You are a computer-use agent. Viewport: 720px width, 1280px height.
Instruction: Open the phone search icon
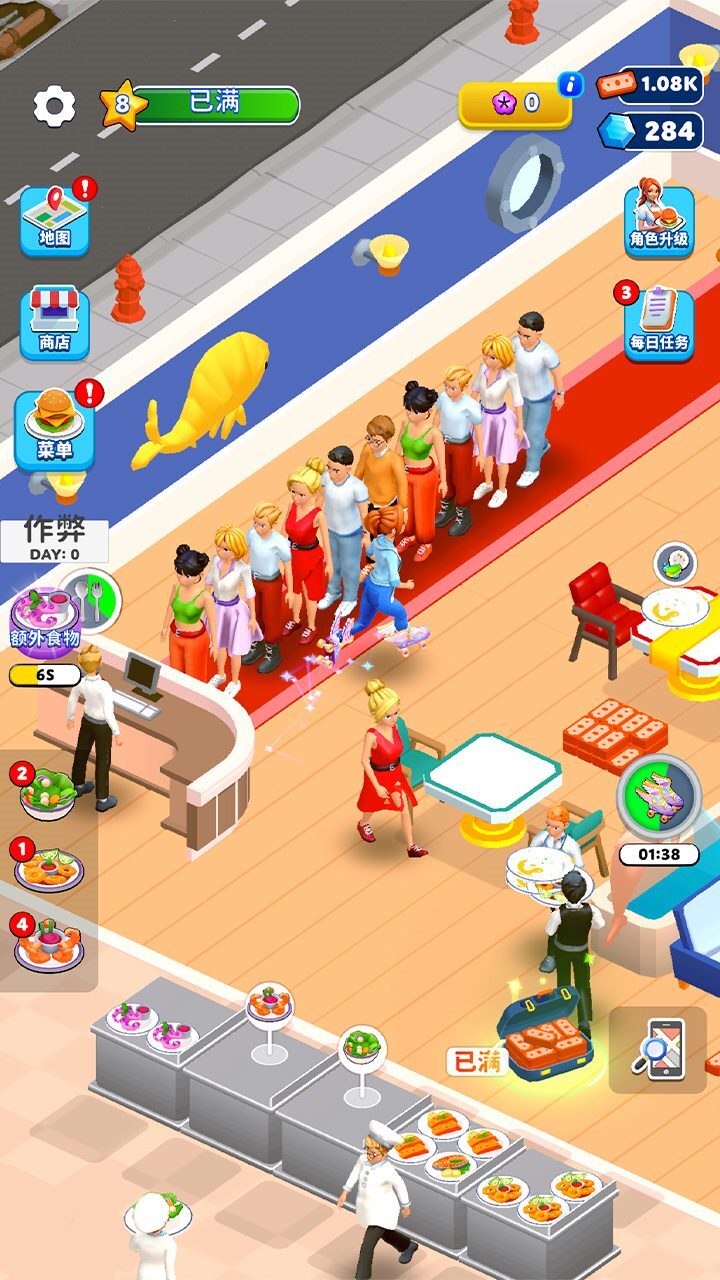coord(657,1049)
